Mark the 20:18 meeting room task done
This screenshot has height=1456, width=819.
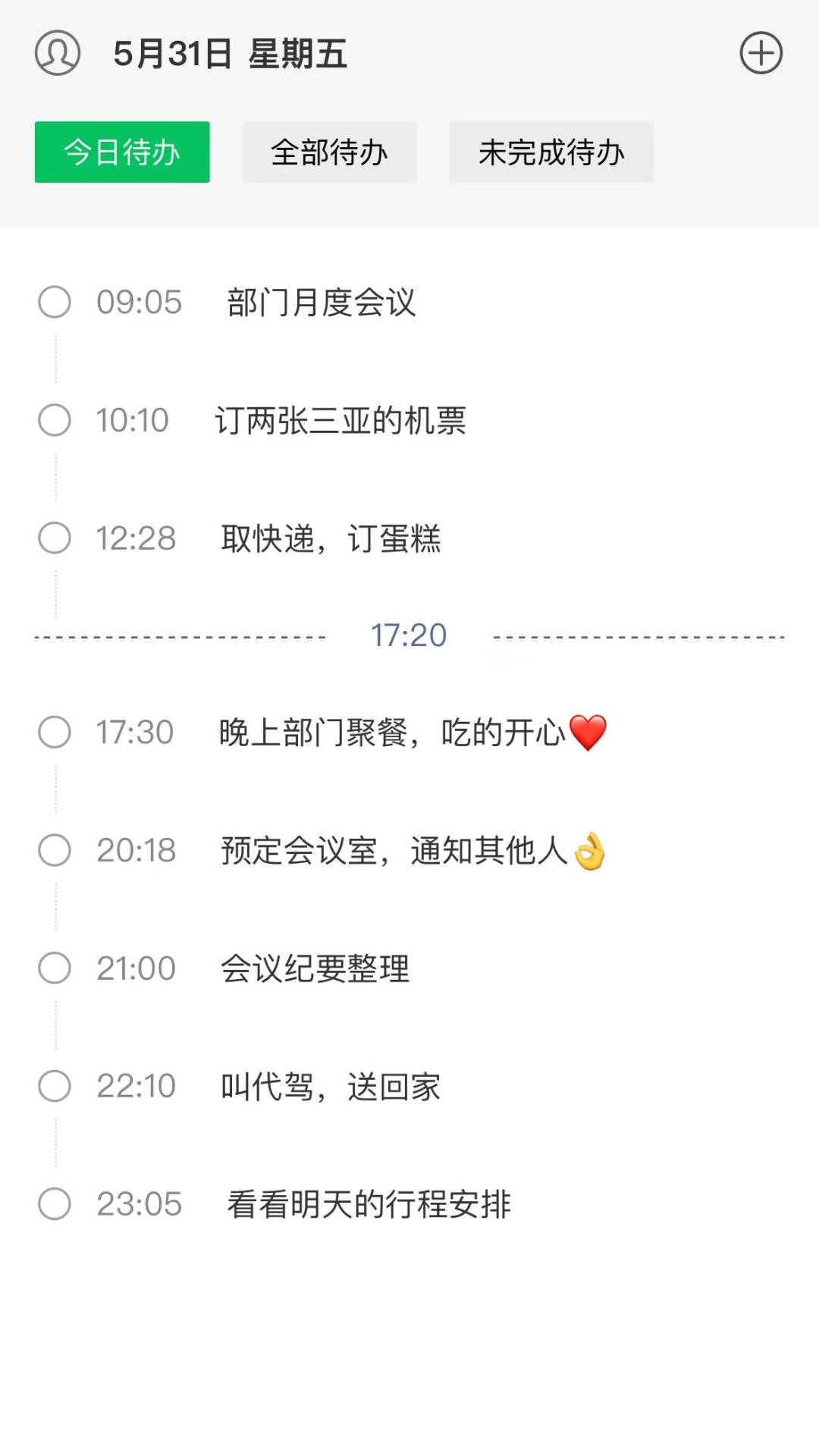tap(54, 850)
